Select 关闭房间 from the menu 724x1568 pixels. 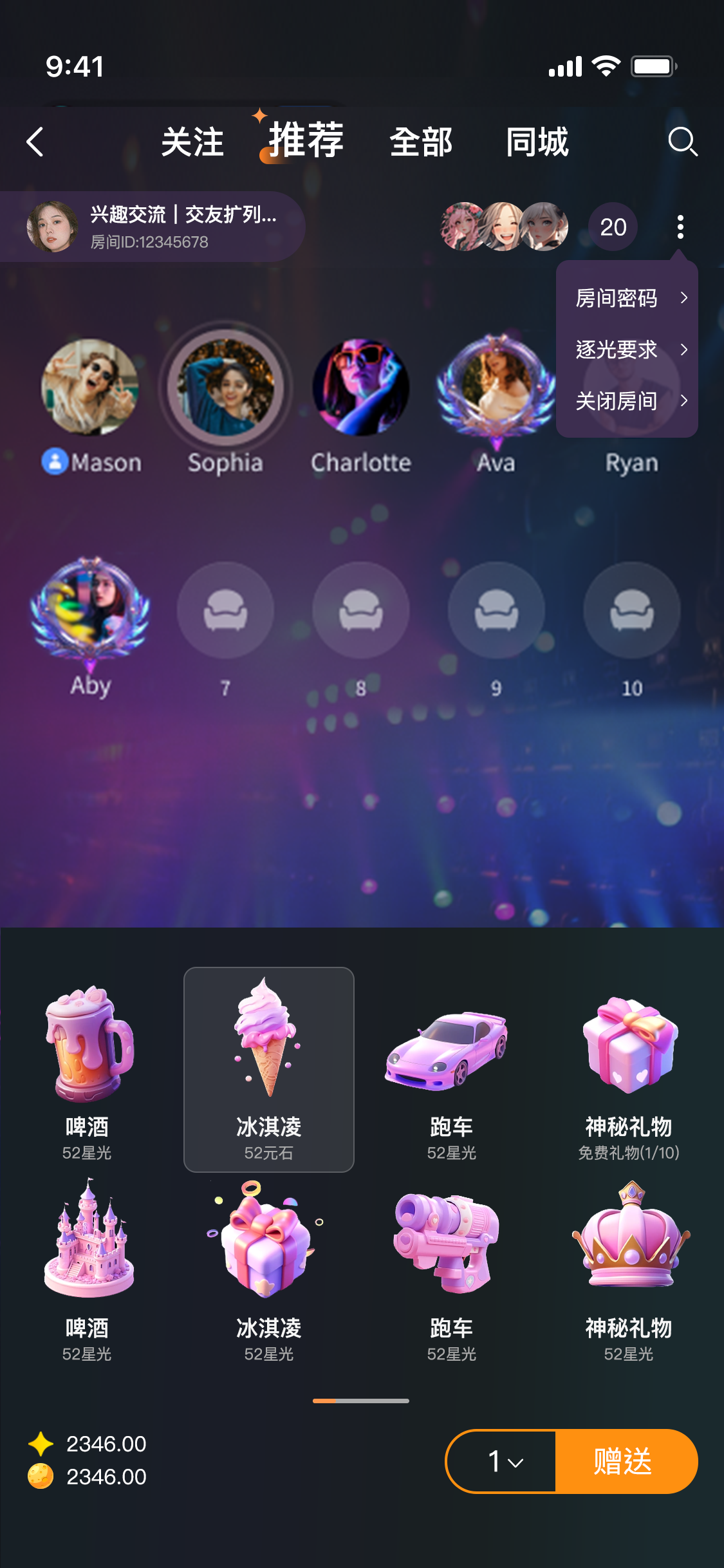click(x=627, y=401)
